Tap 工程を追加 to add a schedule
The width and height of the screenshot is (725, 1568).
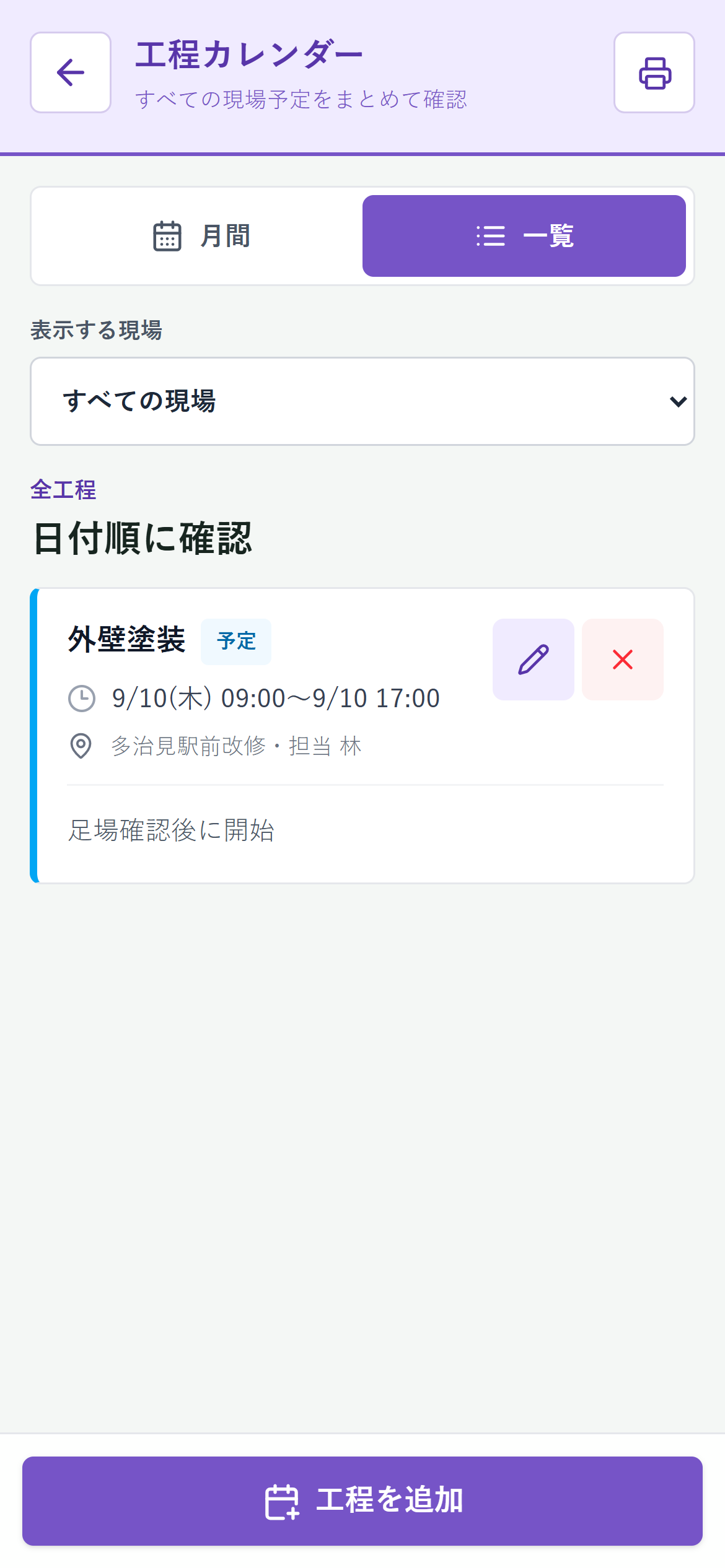362,1501
